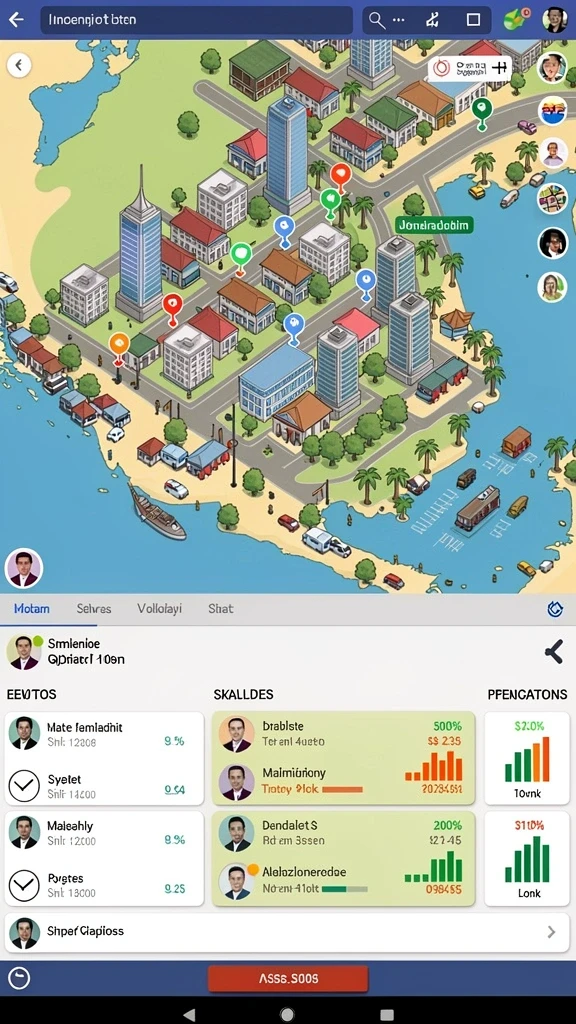Tap the red ASSS.SOOS button
This screenshot has width=576, height=1024.
(x=288, y=978)
